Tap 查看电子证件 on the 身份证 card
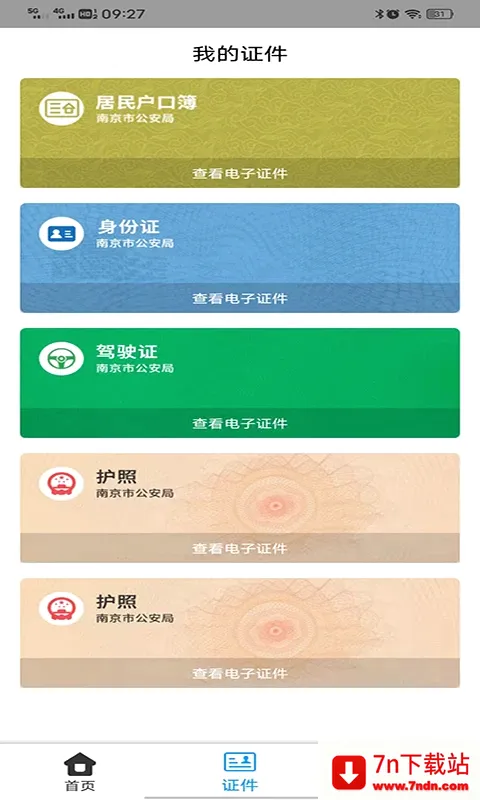 tap(240, 298)
